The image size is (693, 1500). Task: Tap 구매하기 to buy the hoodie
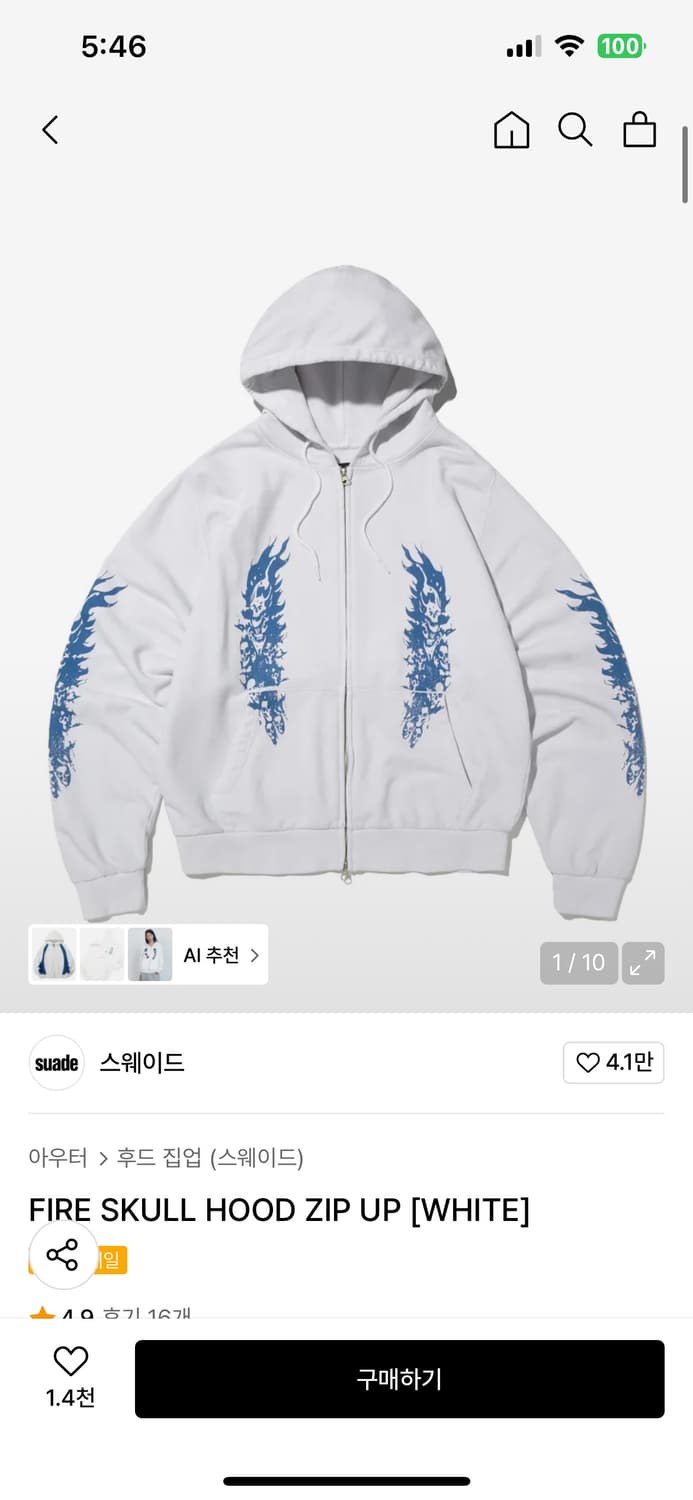pyautogui.click(x=399, y=1379)
